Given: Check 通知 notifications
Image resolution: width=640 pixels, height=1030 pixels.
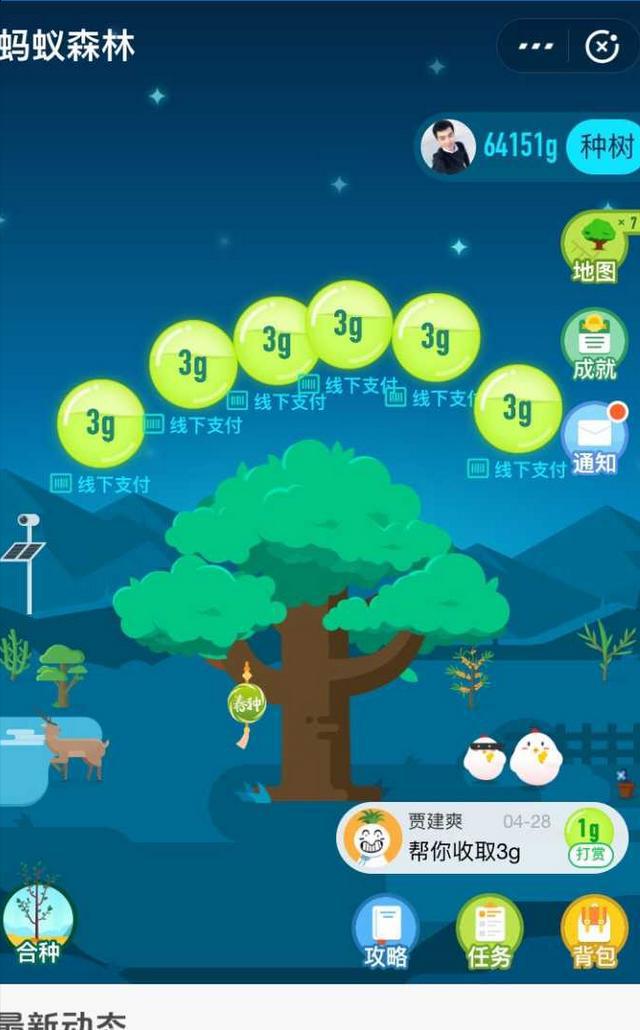Looking at the screenshot, I should click(596, 440).
